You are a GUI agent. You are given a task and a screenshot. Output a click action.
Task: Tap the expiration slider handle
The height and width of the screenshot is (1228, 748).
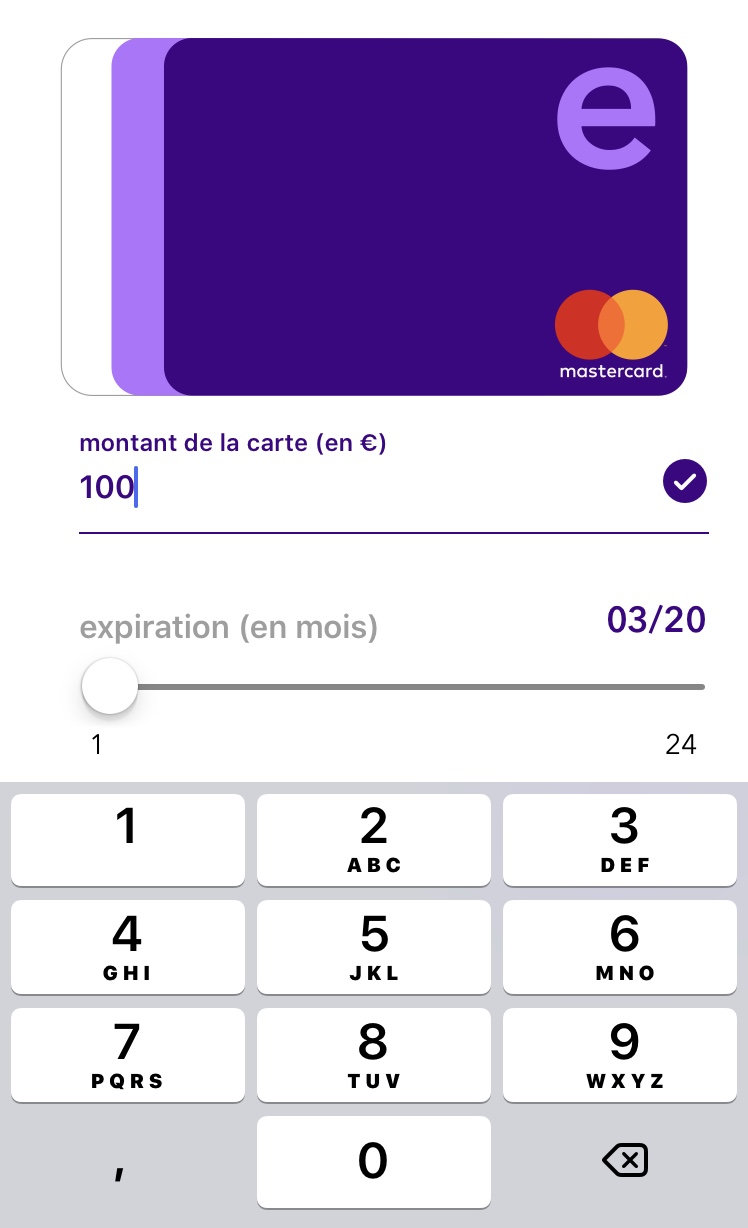pyautogui.click(x=109, y=686)
